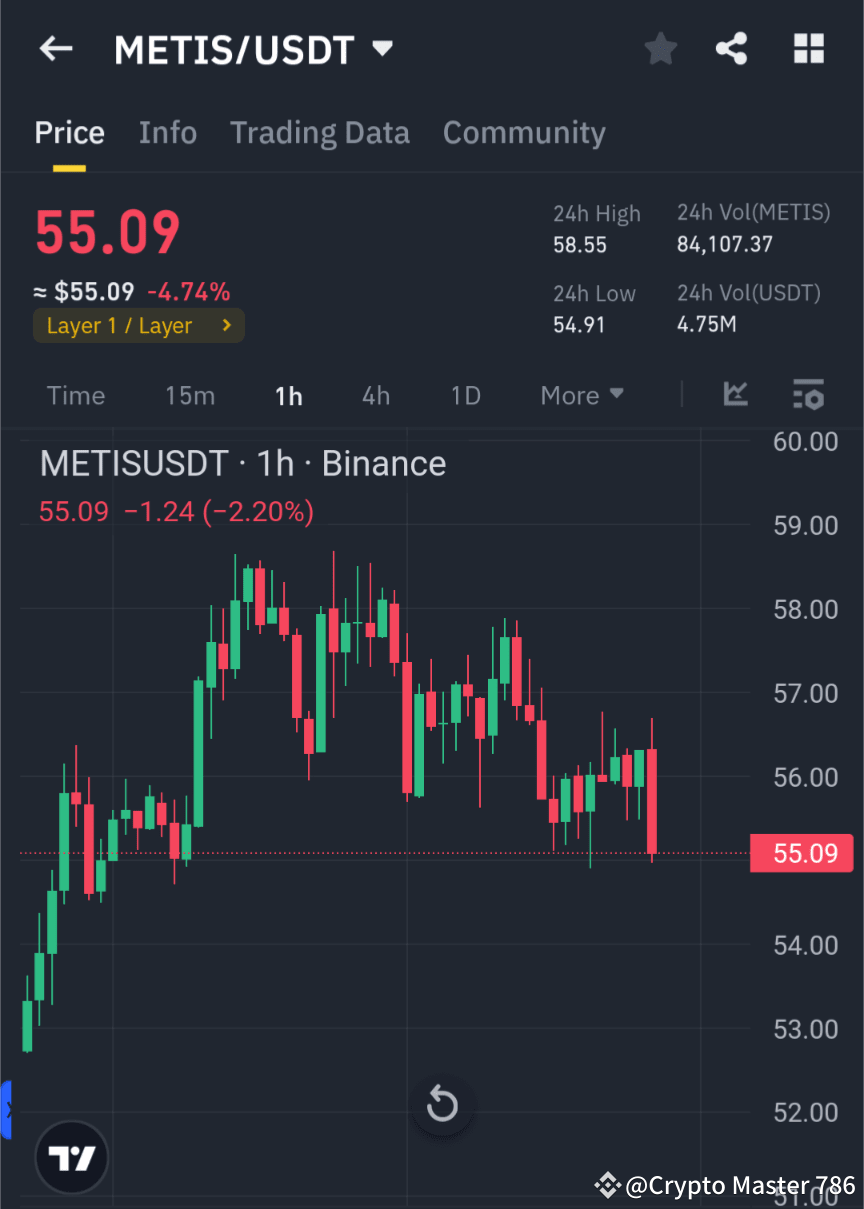This screenshot has width=864, height=1209.
Task: Add METIS/USDT to favorites via the star
Action: (660, 48)
